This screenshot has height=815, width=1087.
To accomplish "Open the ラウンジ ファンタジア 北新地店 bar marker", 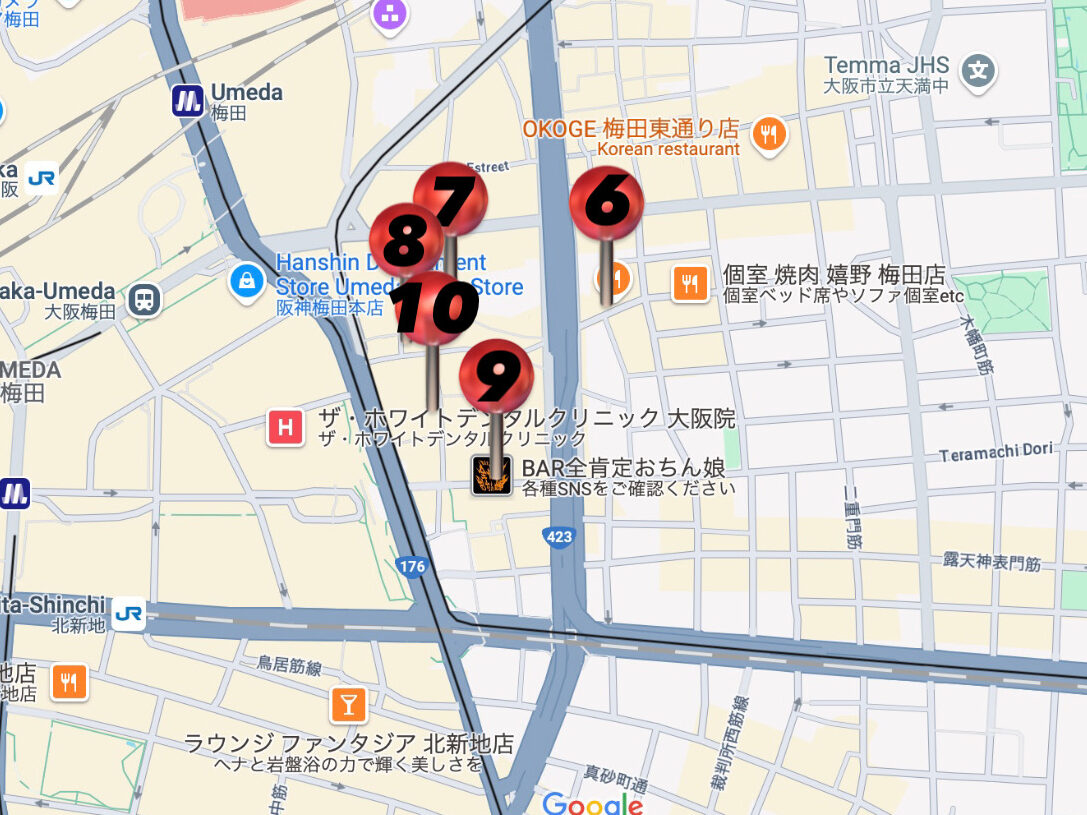I will (x=347, y=705).
